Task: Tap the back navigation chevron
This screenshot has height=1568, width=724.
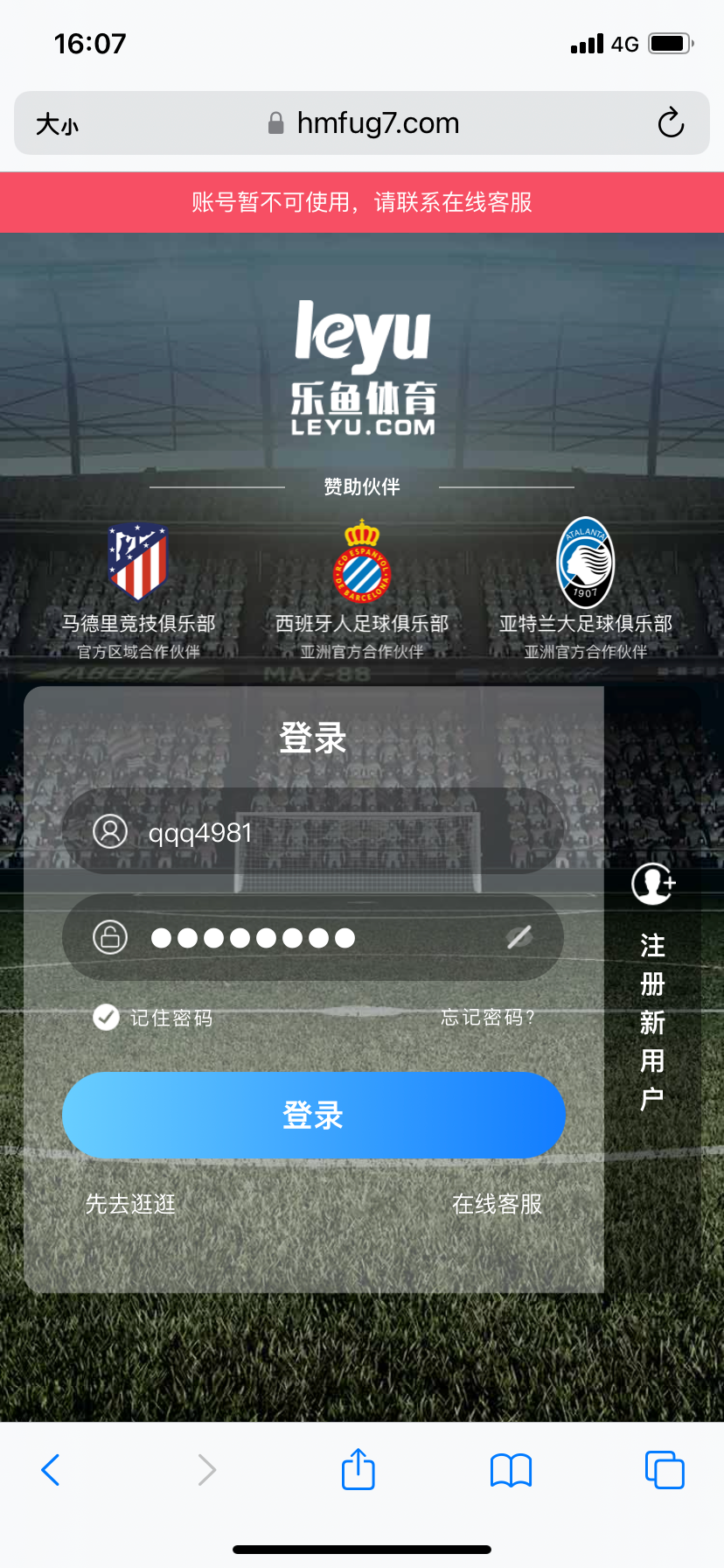Action: tap(50, 1470)
